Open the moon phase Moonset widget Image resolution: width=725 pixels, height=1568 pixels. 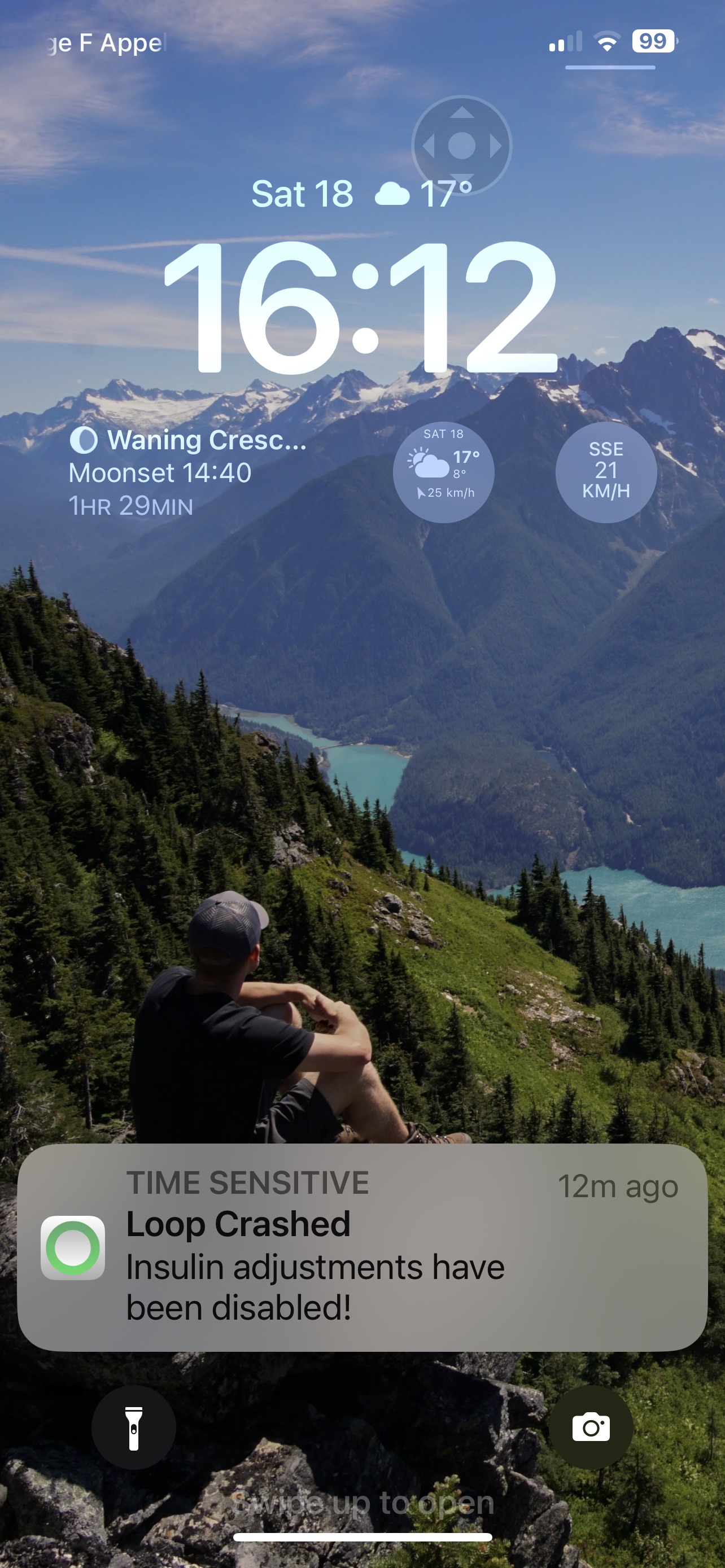189,472
